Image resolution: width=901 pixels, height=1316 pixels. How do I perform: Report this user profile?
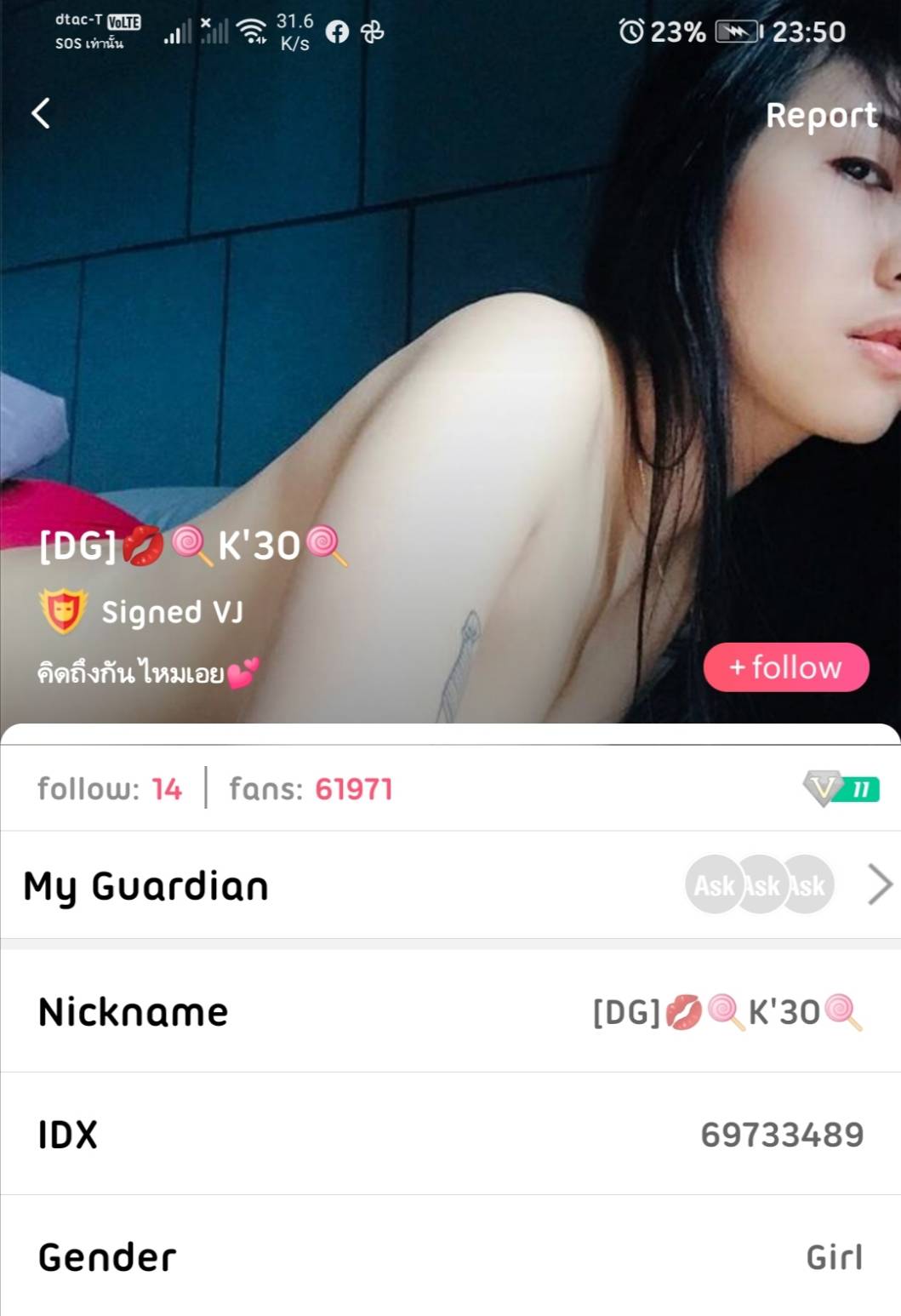(819, 116)
